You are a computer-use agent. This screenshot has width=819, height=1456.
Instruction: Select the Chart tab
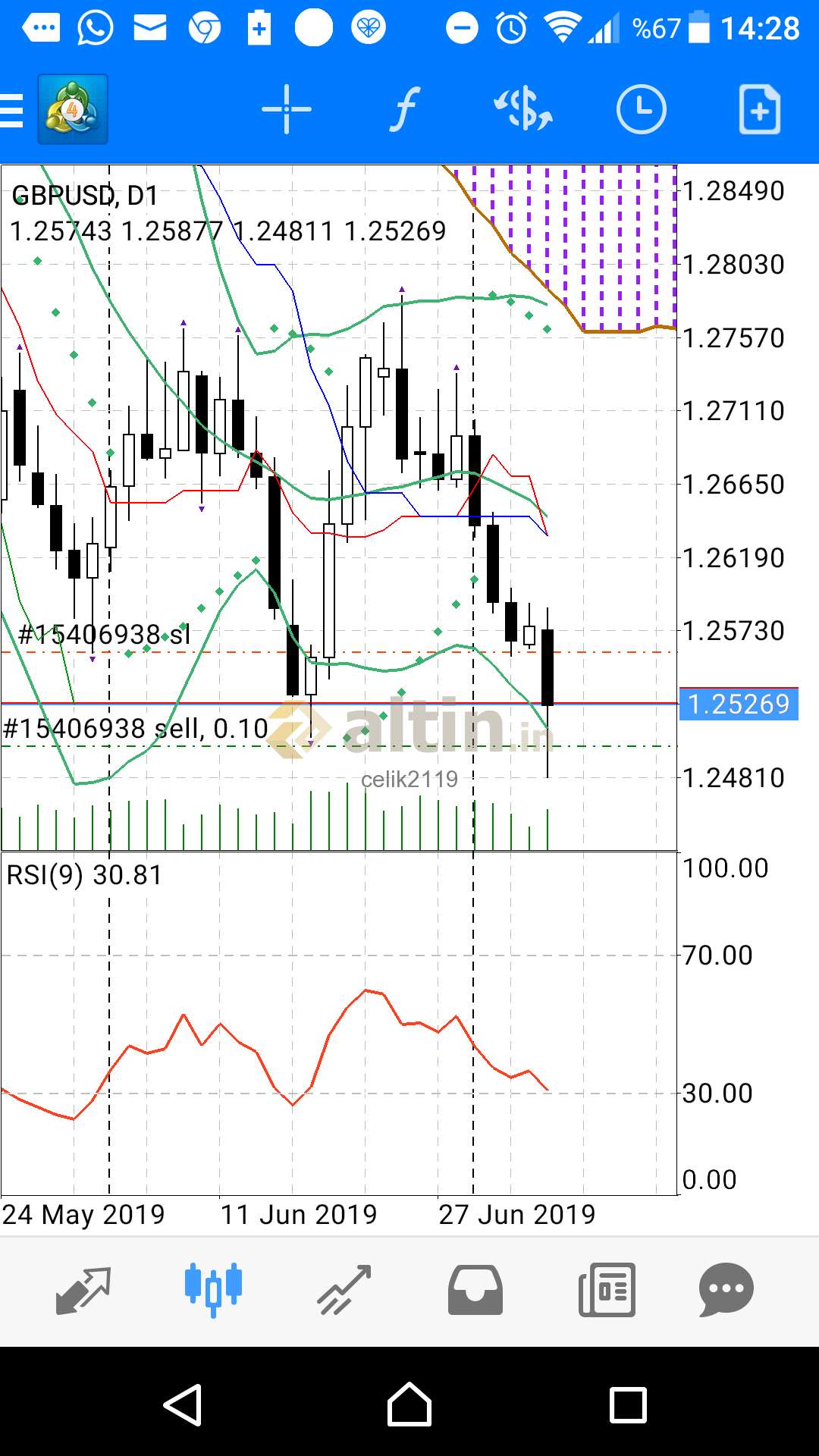[x=213, y=1290]
